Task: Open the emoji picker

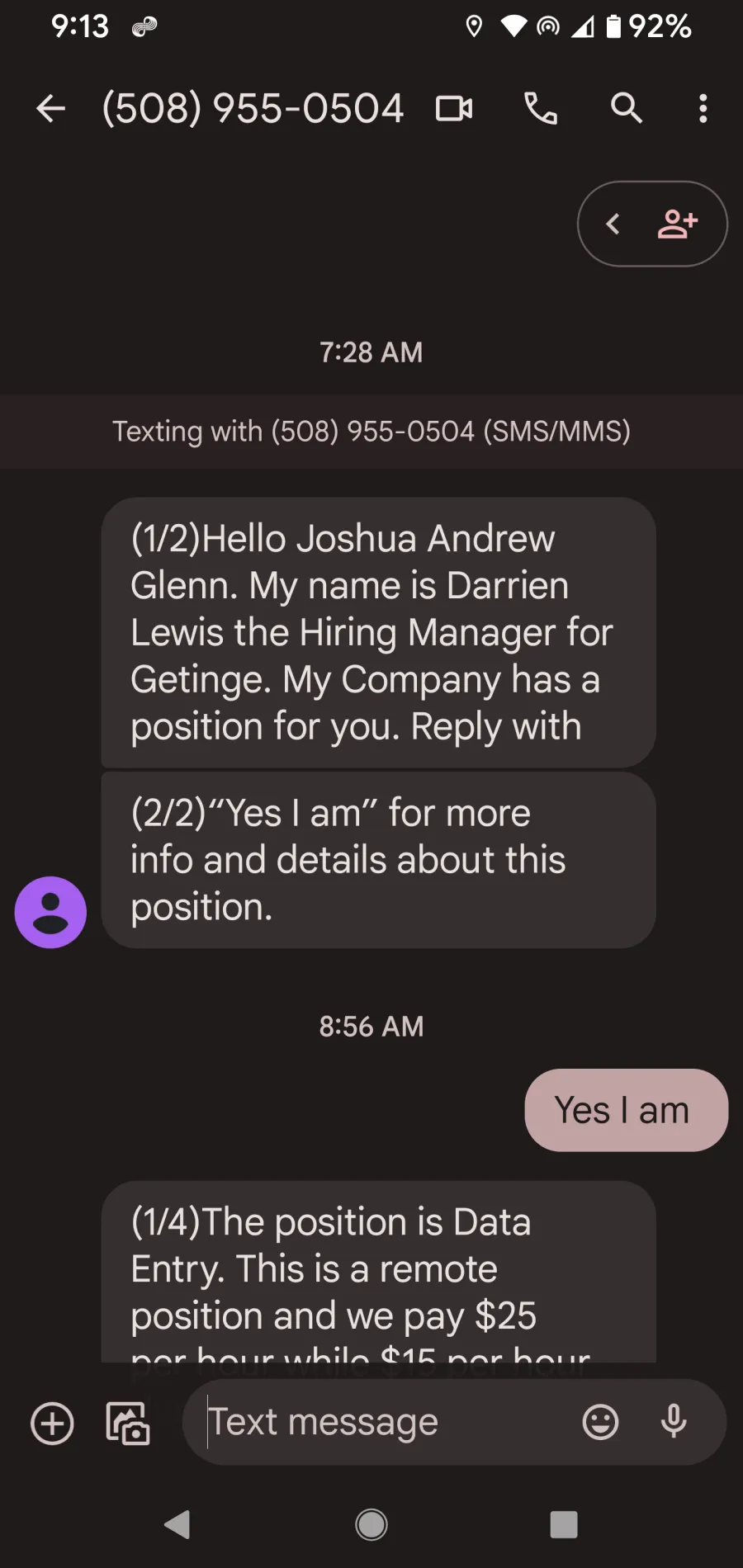Action: pos(600,1422)
